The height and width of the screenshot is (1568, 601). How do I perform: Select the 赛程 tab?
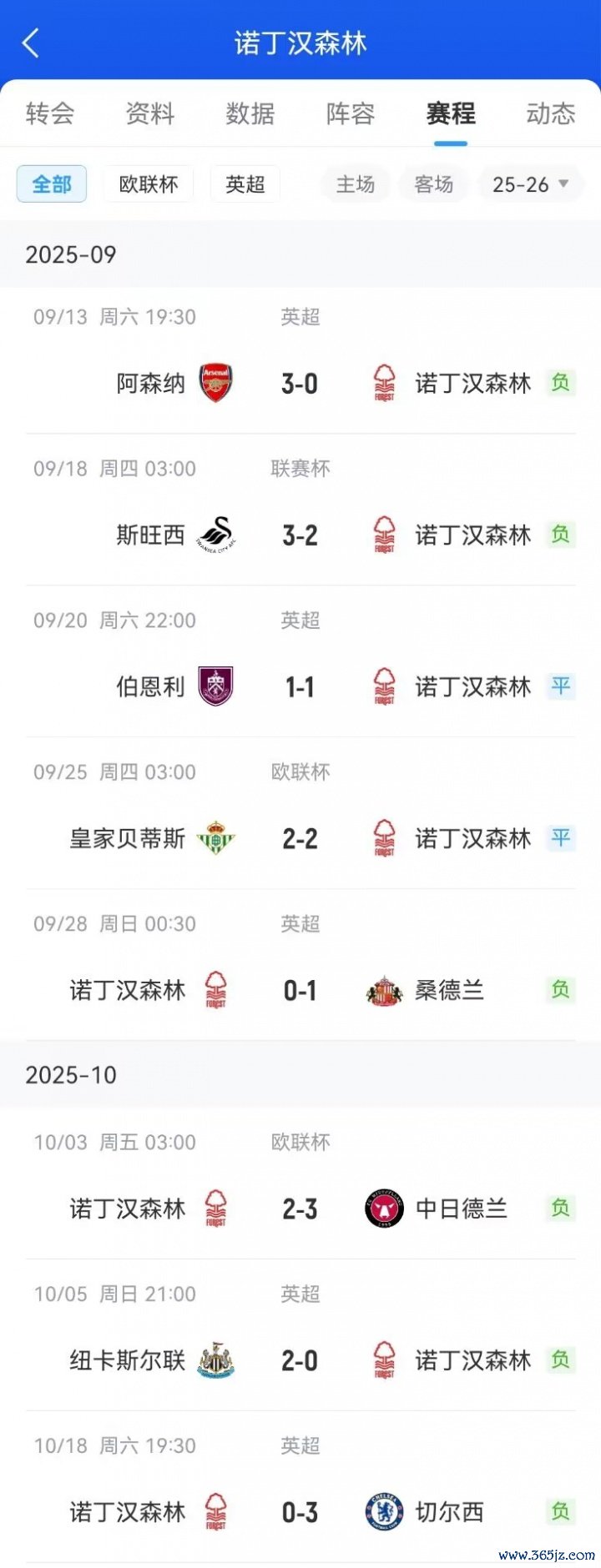(x=451, y=113)
